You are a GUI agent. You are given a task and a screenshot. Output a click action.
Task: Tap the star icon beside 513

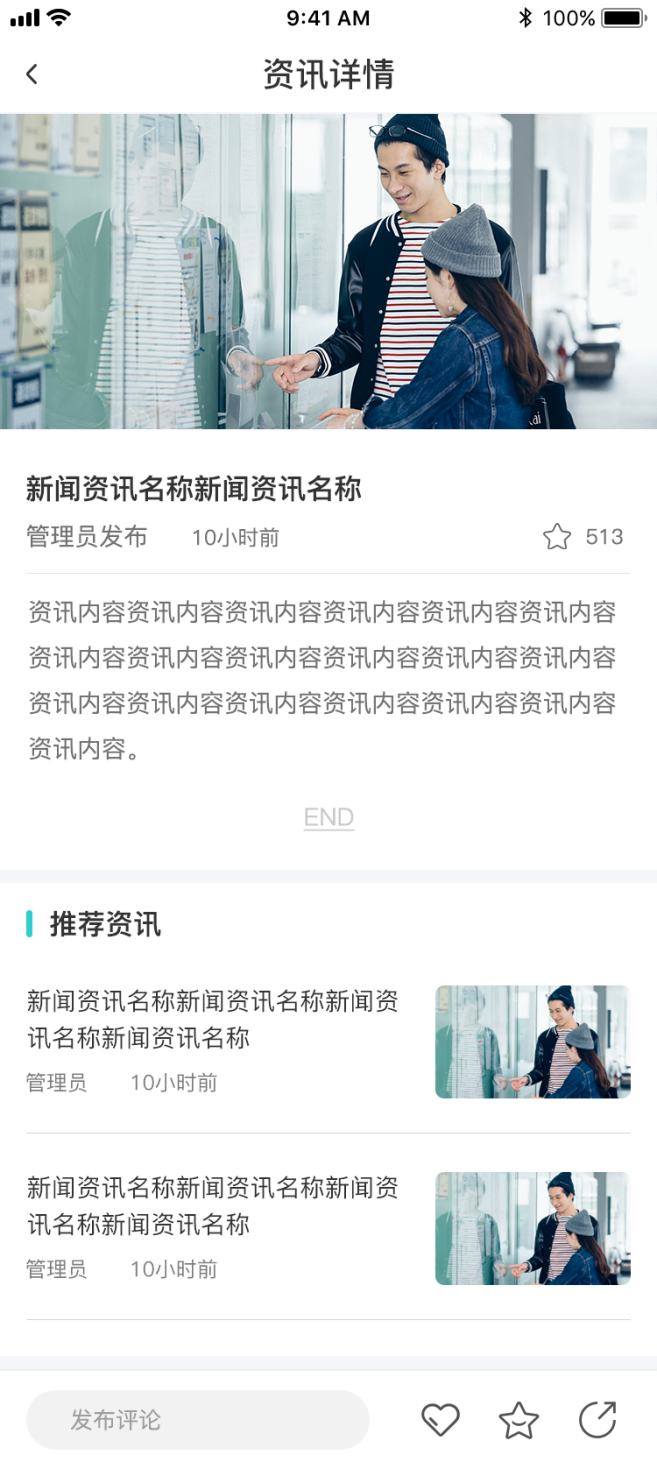pos(557,537)
